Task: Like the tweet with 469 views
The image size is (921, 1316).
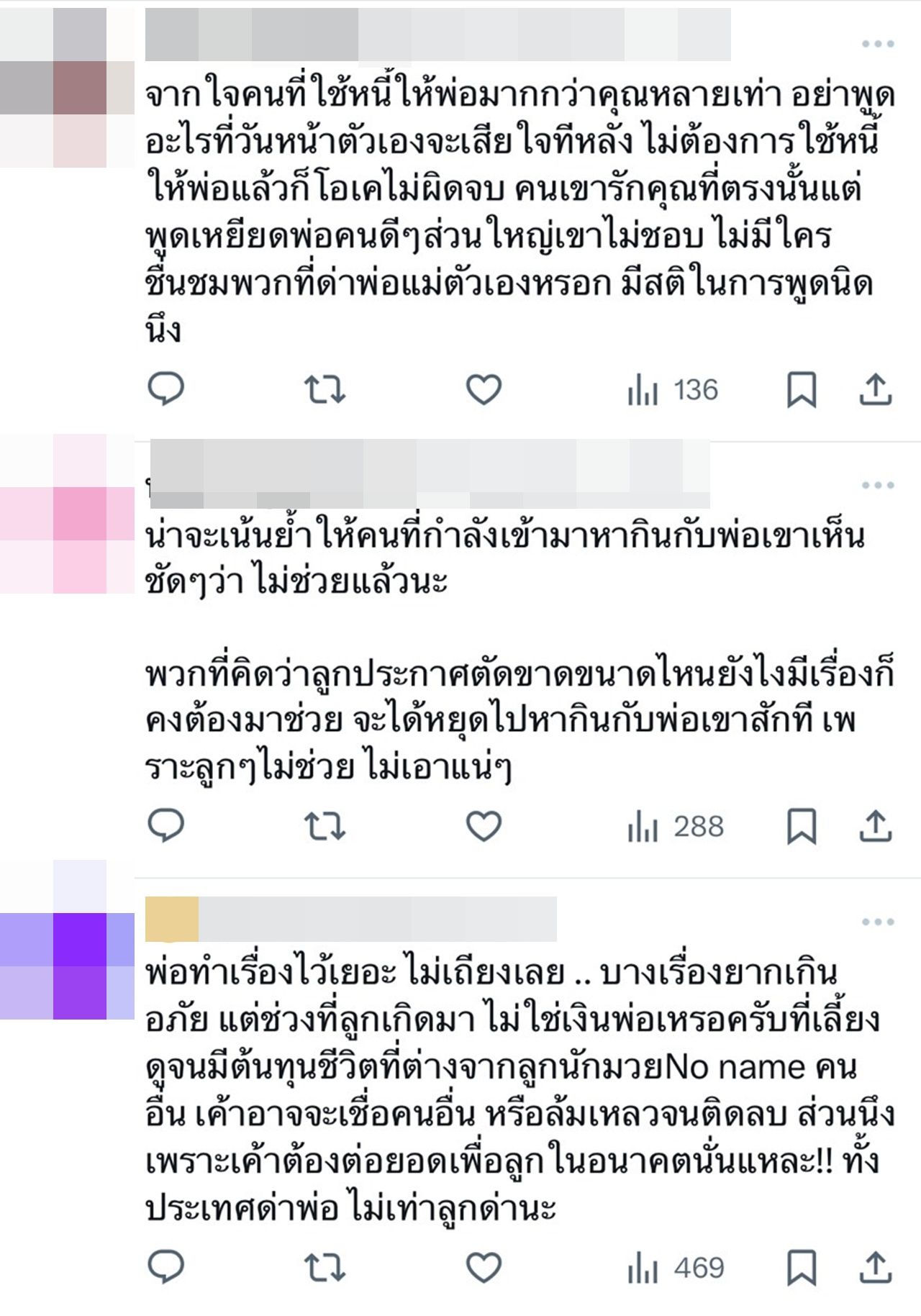Action: pyautogui.click(x=484, y=1267)
